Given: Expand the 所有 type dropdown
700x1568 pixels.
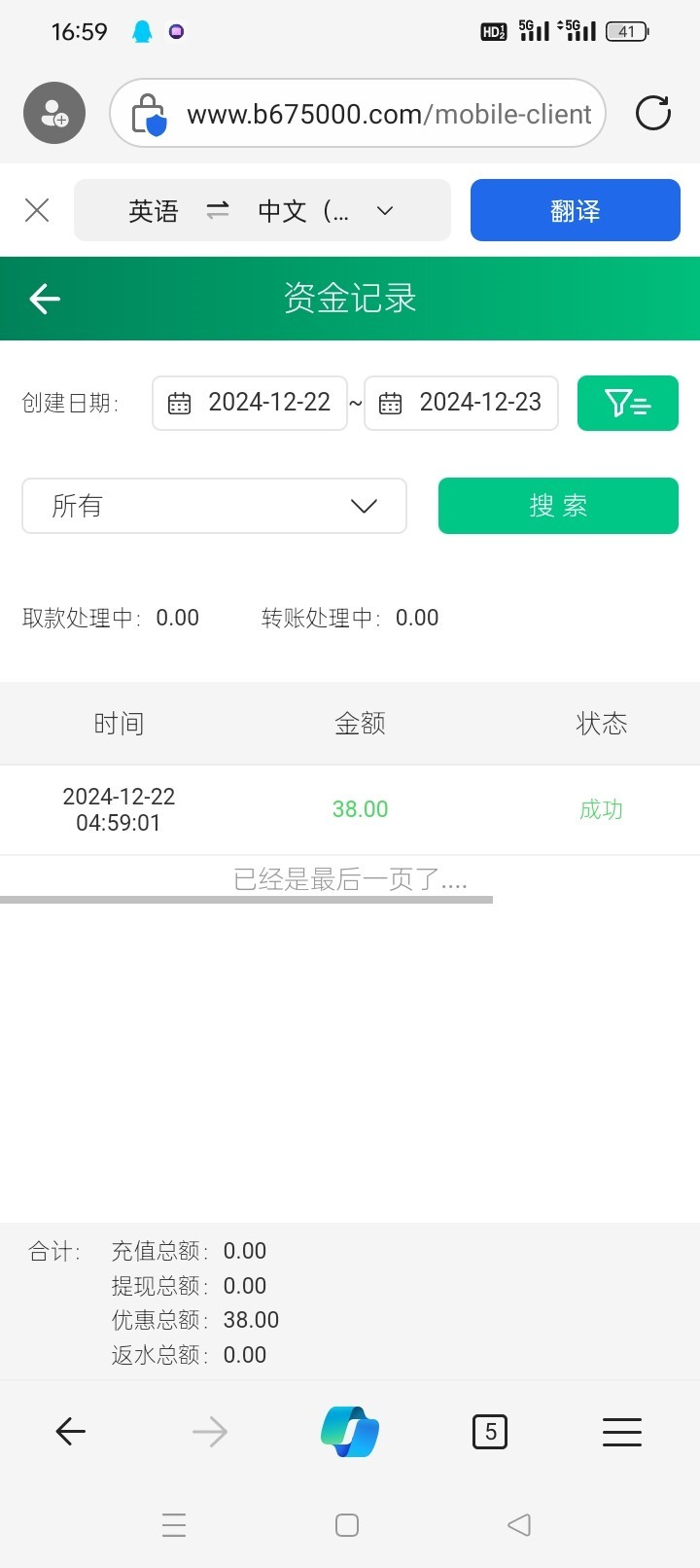Looking at the screenshot, I should (214, 506).
